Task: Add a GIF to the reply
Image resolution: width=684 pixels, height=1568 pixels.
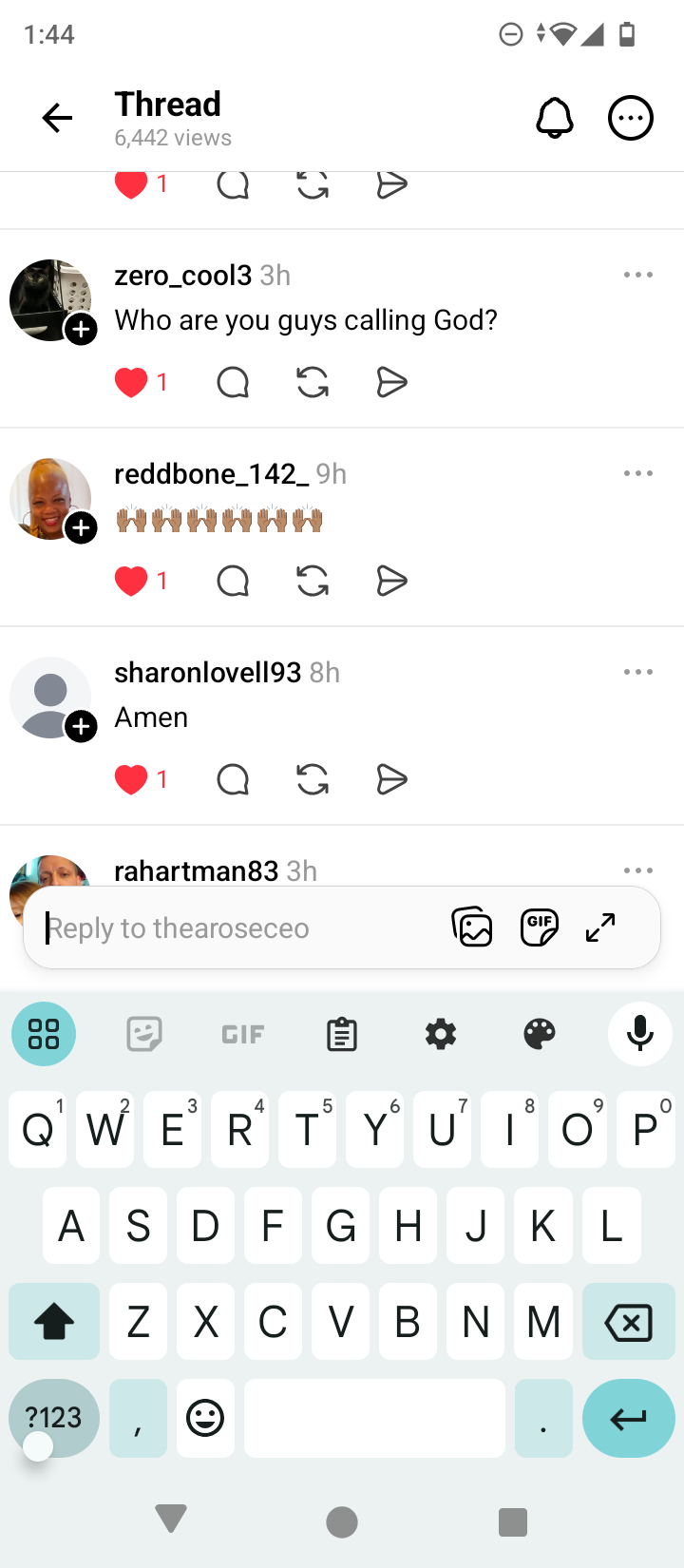Action: 540,927
